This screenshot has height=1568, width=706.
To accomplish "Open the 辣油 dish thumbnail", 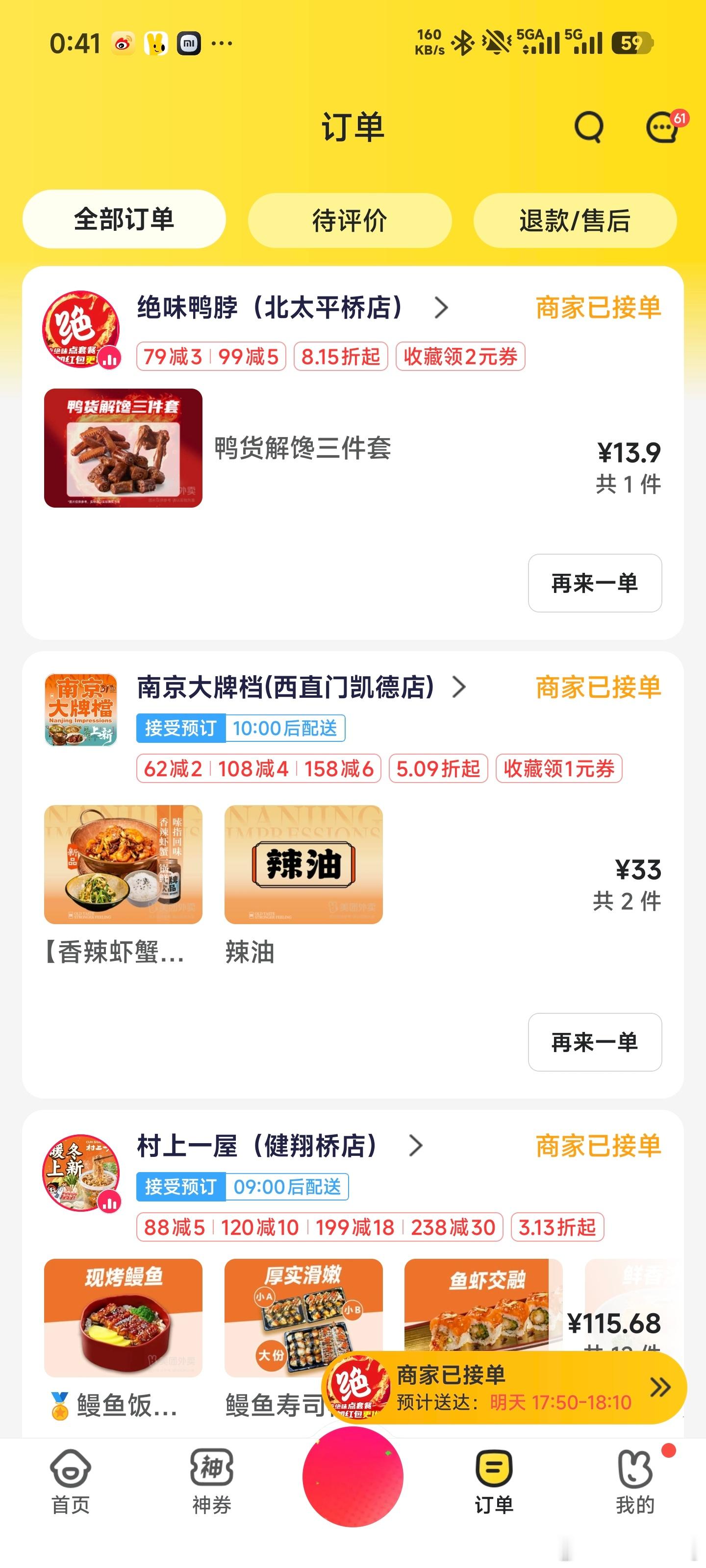I will tap(303, 866).
